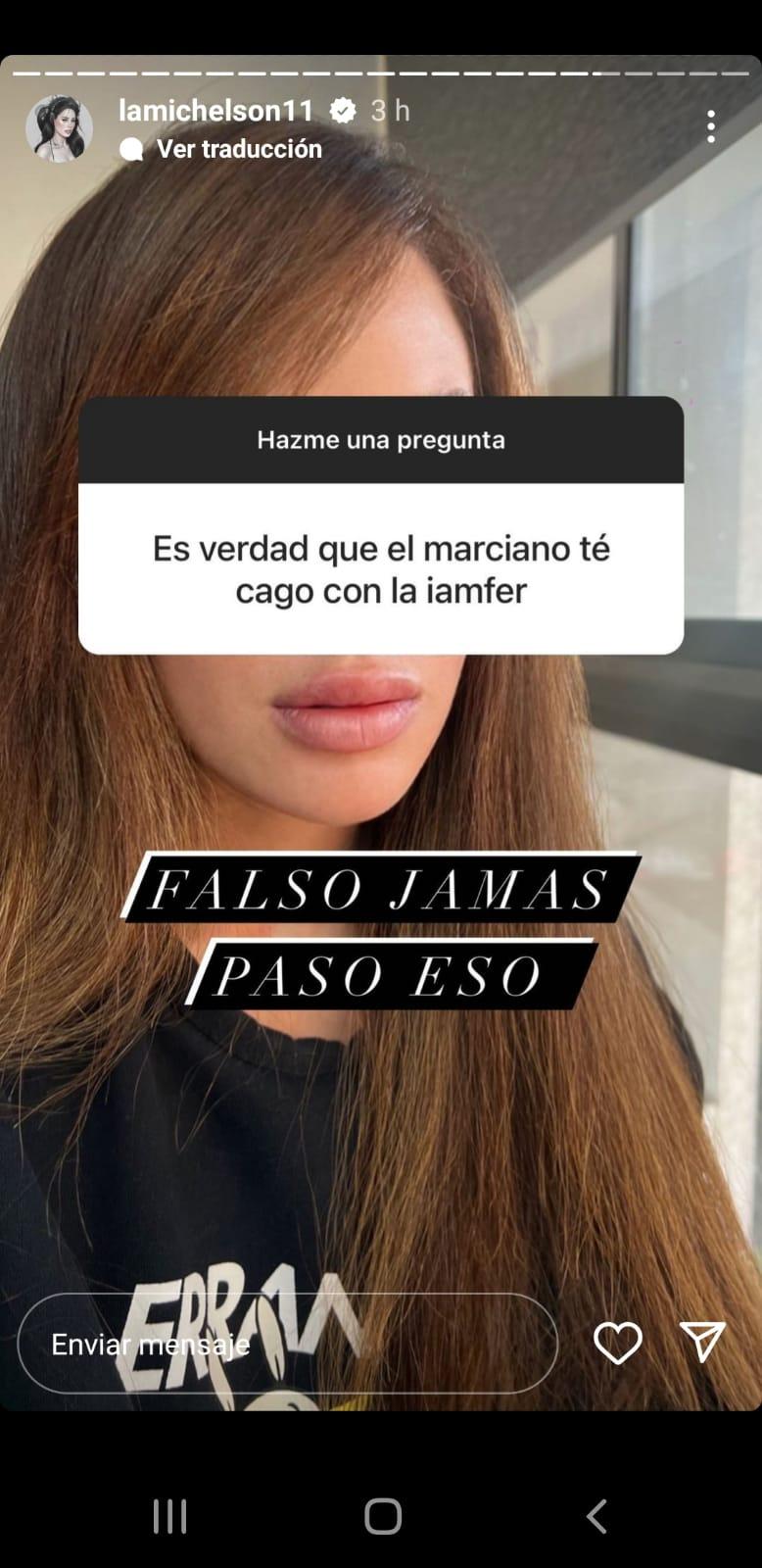Like this story with the heart
The width and height of the screenshot is (762, 1568).
618,1343
